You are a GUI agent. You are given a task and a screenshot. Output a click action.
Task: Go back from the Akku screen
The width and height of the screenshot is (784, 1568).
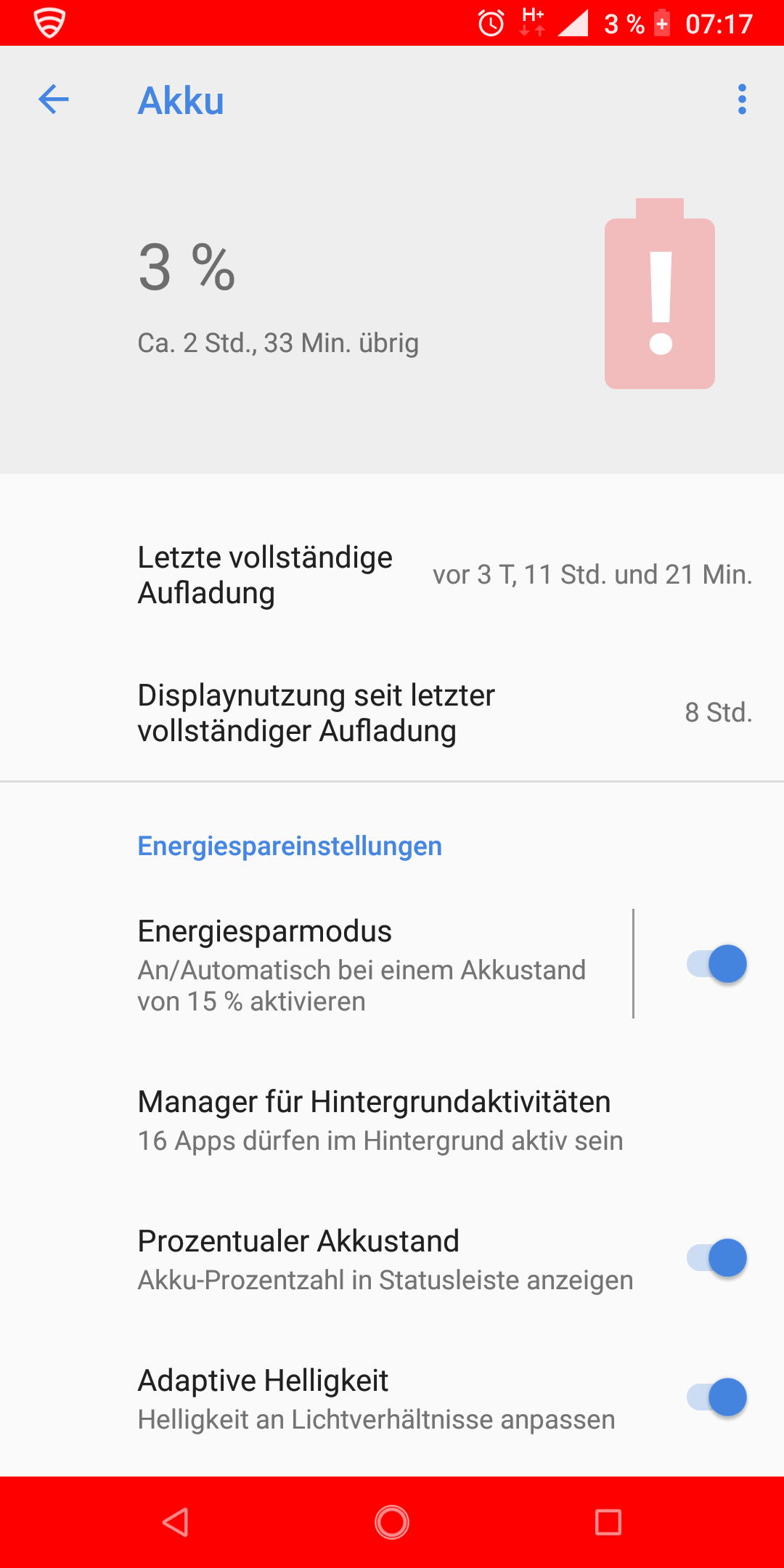54,99
